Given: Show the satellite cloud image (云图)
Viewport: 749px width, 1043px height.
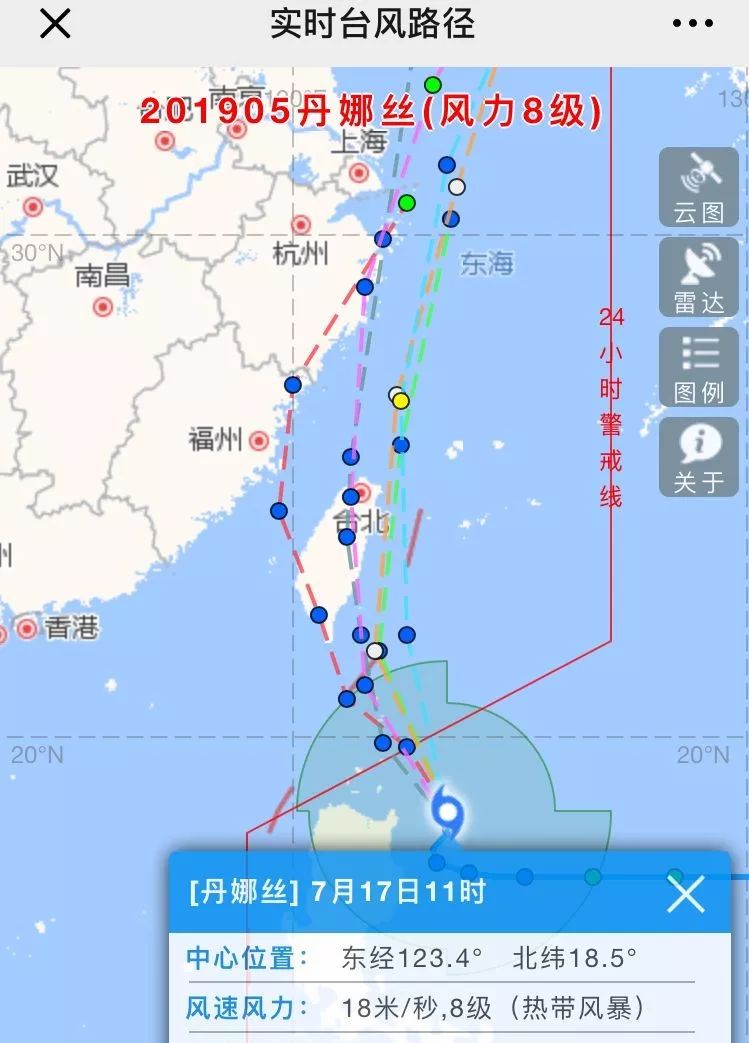Looking at the screenshot, I should point(699,187).
